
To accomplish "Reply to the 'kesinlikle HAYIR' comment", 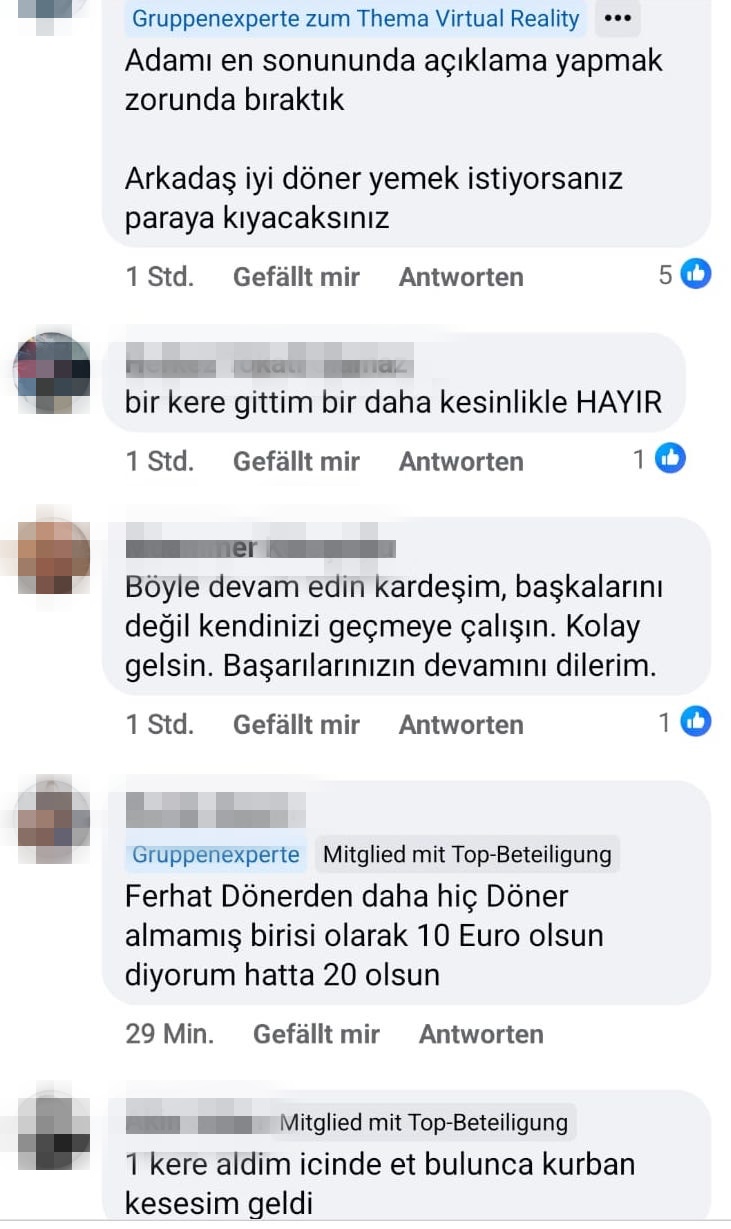I will coord(461,461).
